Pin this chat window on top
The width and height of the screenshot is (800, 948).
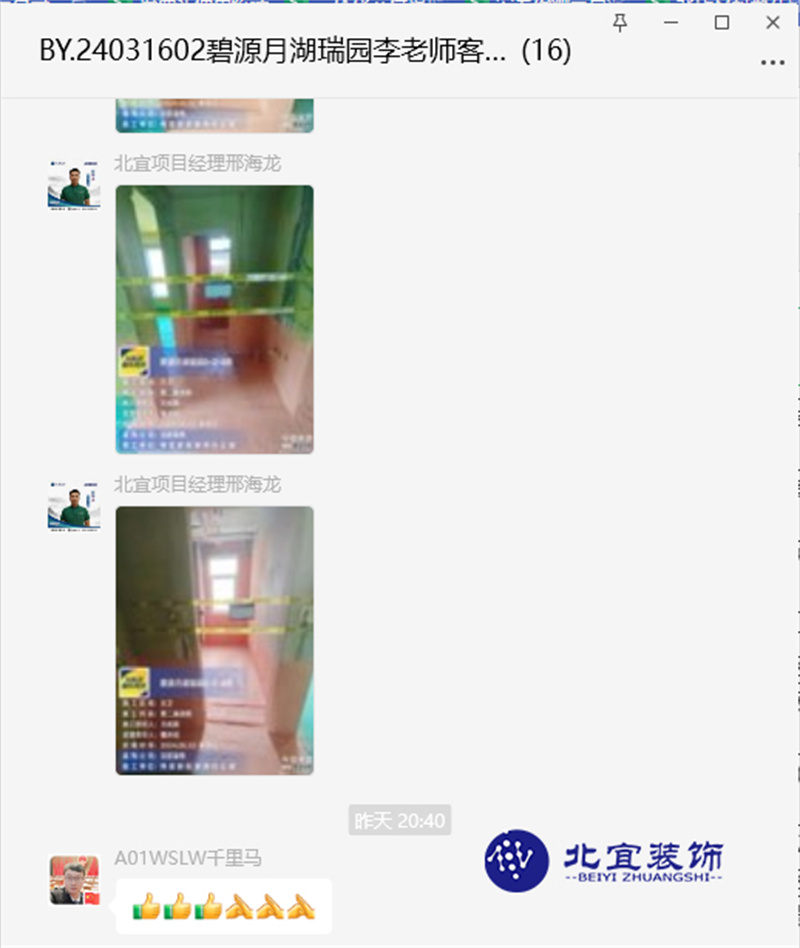pyautogui.click(x=620, y=22)
